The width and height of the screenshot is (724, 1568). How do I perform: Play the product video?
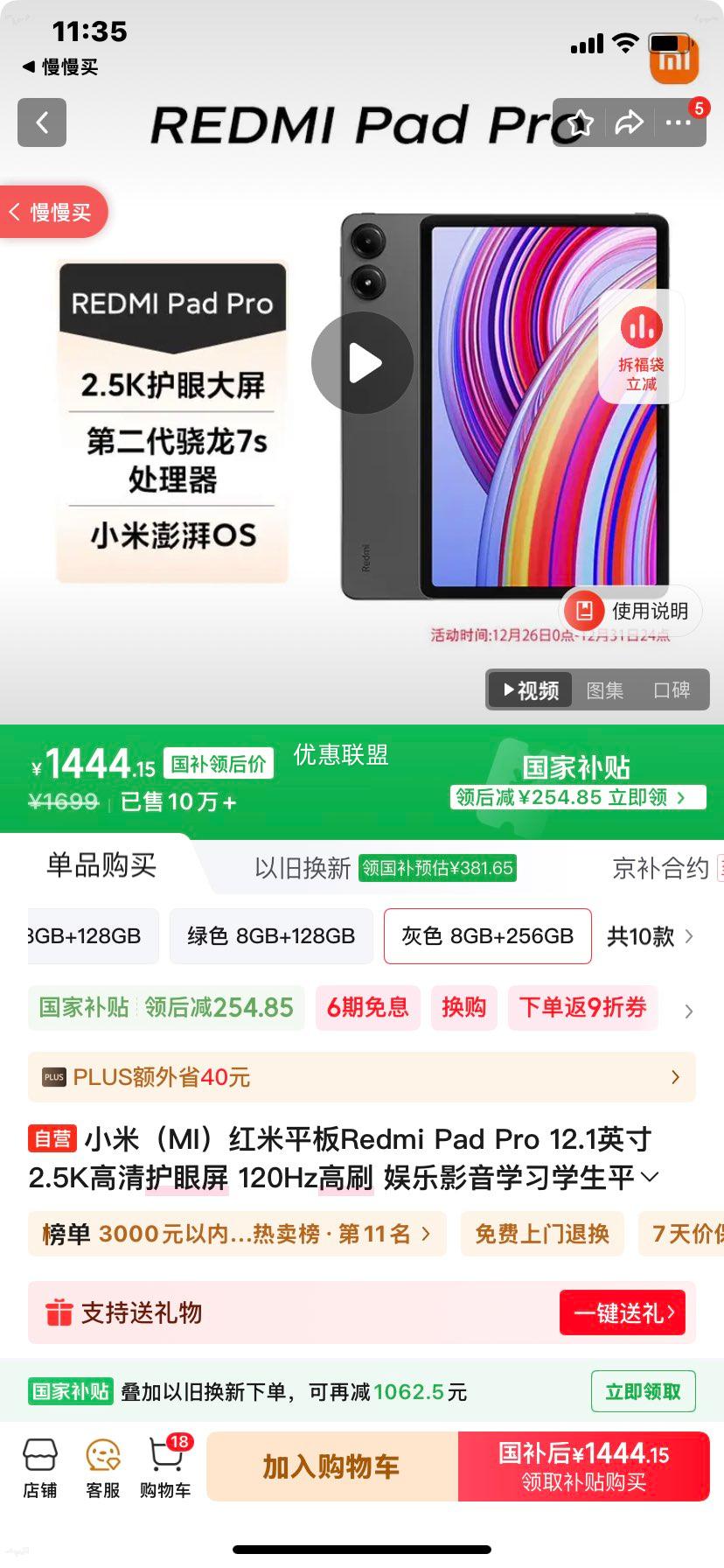(363, 363)
